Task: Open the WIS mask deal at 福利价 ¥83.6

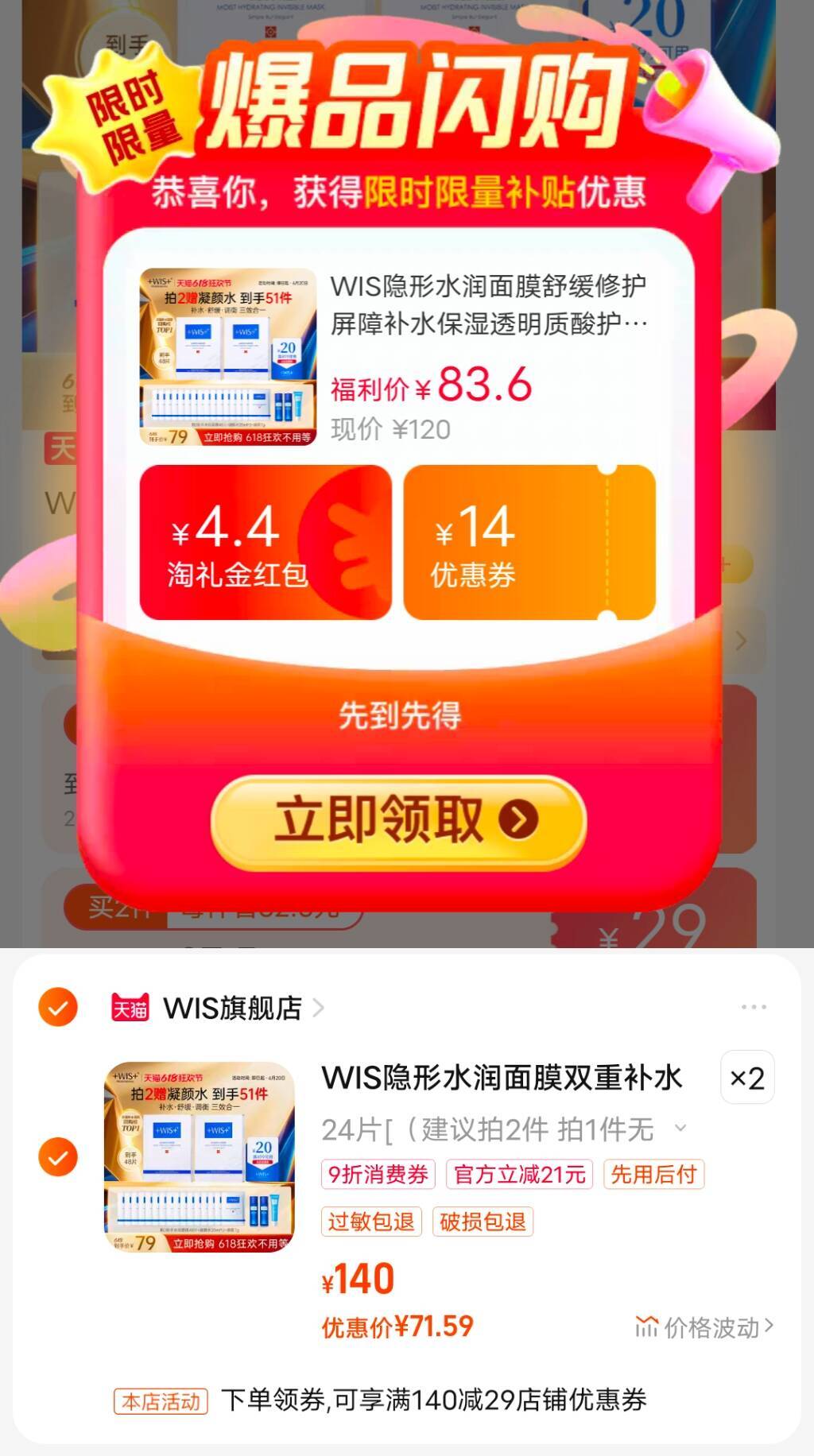Action: [397, 356]
